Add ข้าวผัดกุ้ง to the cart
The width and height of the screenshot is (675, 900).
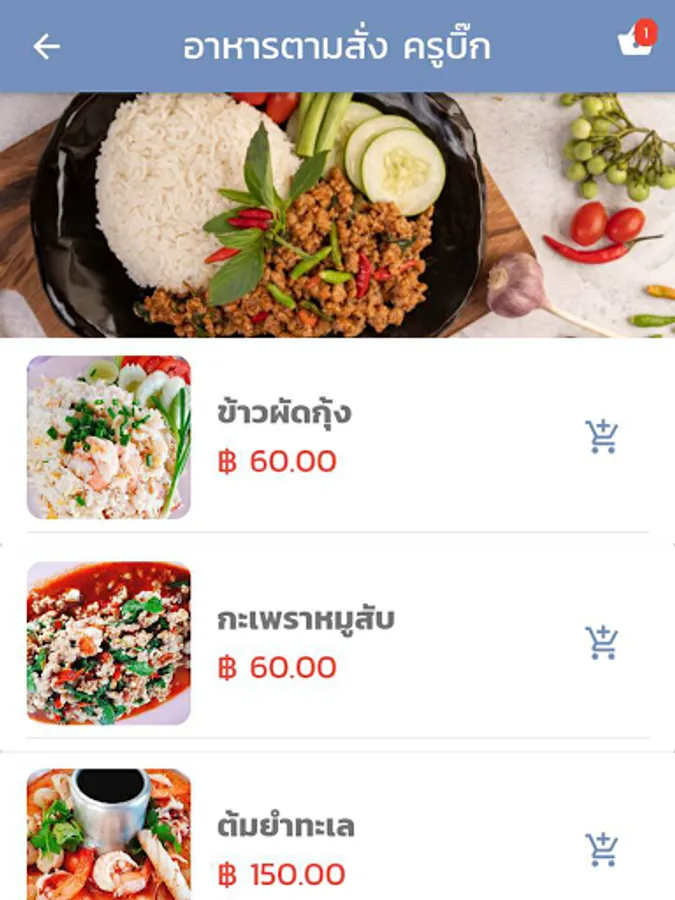pos(601,437)
